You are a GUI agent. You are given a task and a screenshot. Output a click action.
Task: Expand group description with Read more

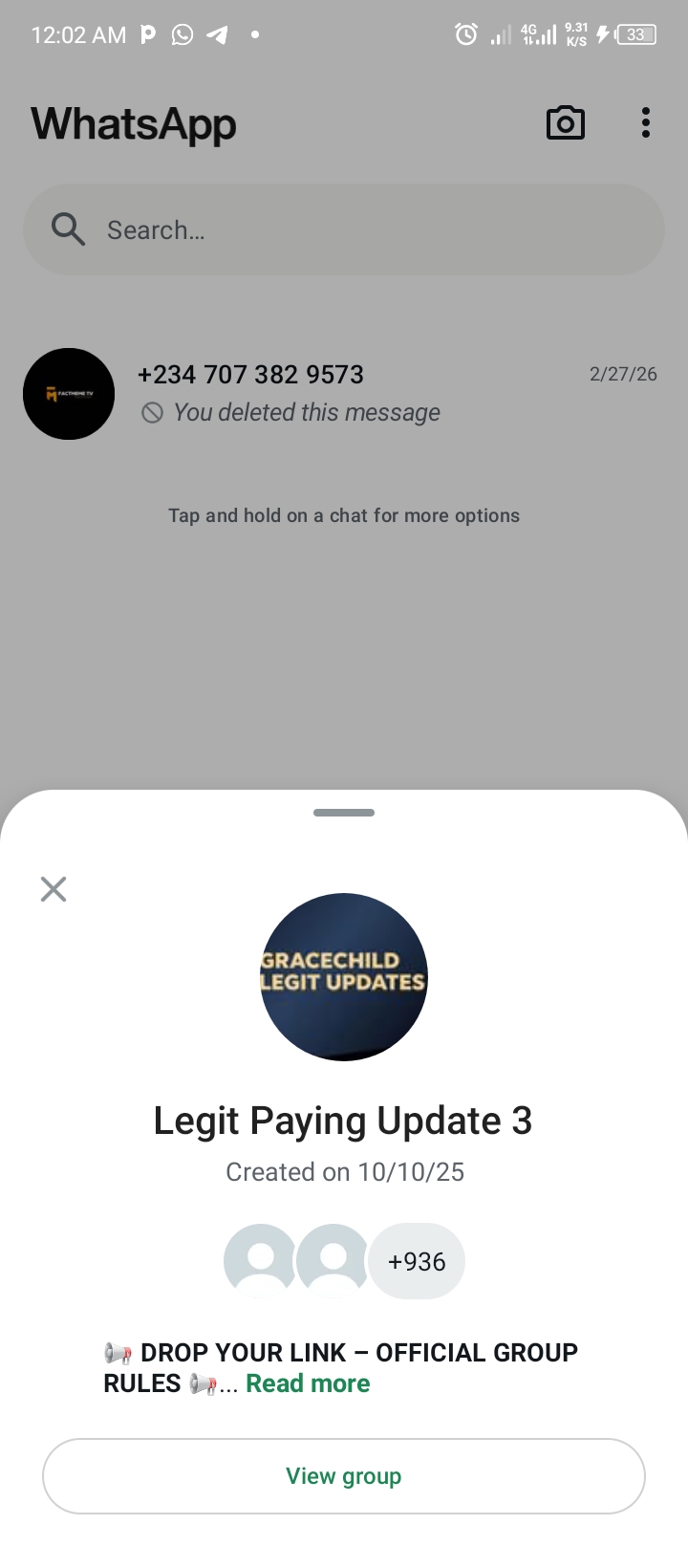(308, 1383)
